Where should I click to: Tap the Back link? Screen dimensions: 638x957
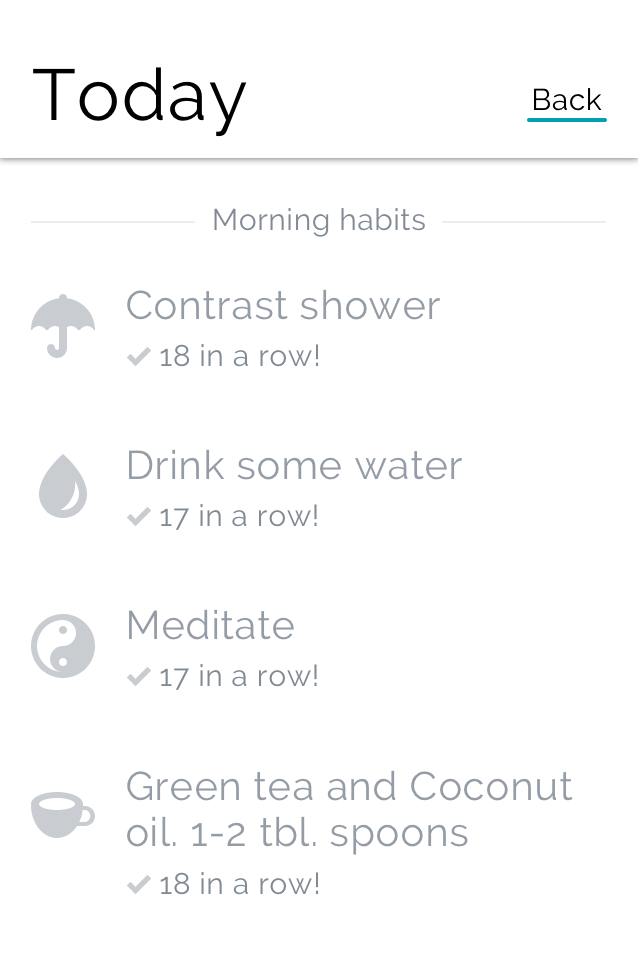566,100
